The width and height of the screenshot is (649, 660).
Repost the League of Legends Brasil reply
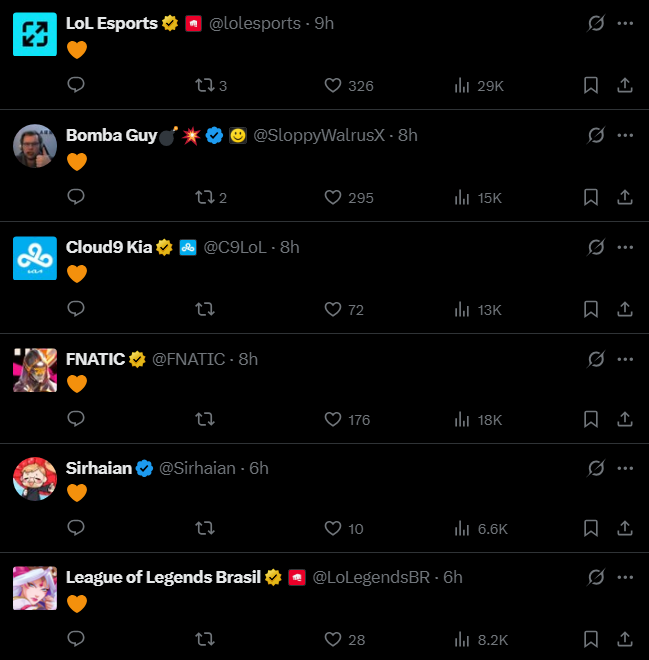[205, 639]
